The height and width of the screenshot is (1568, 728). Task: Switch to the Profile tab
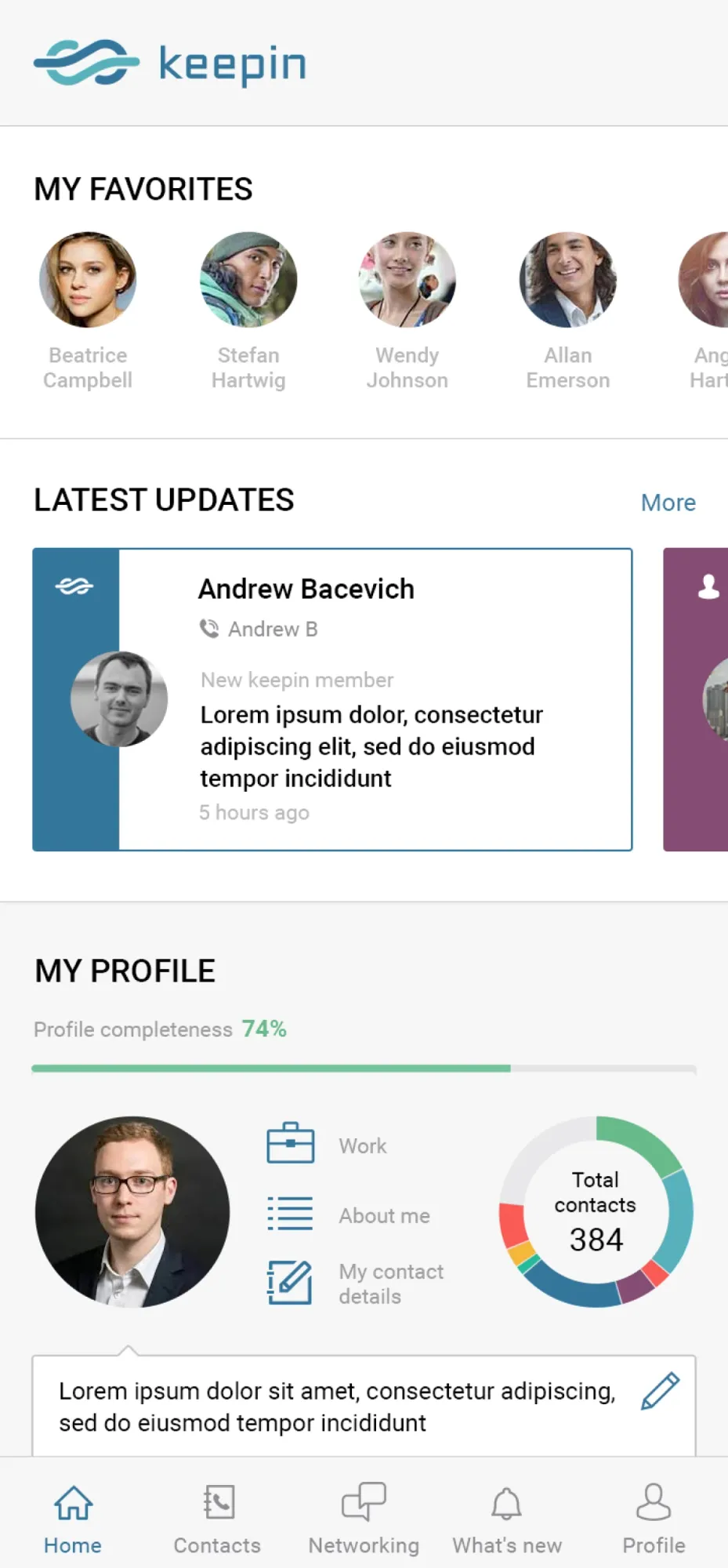(x=654, y=1519)
